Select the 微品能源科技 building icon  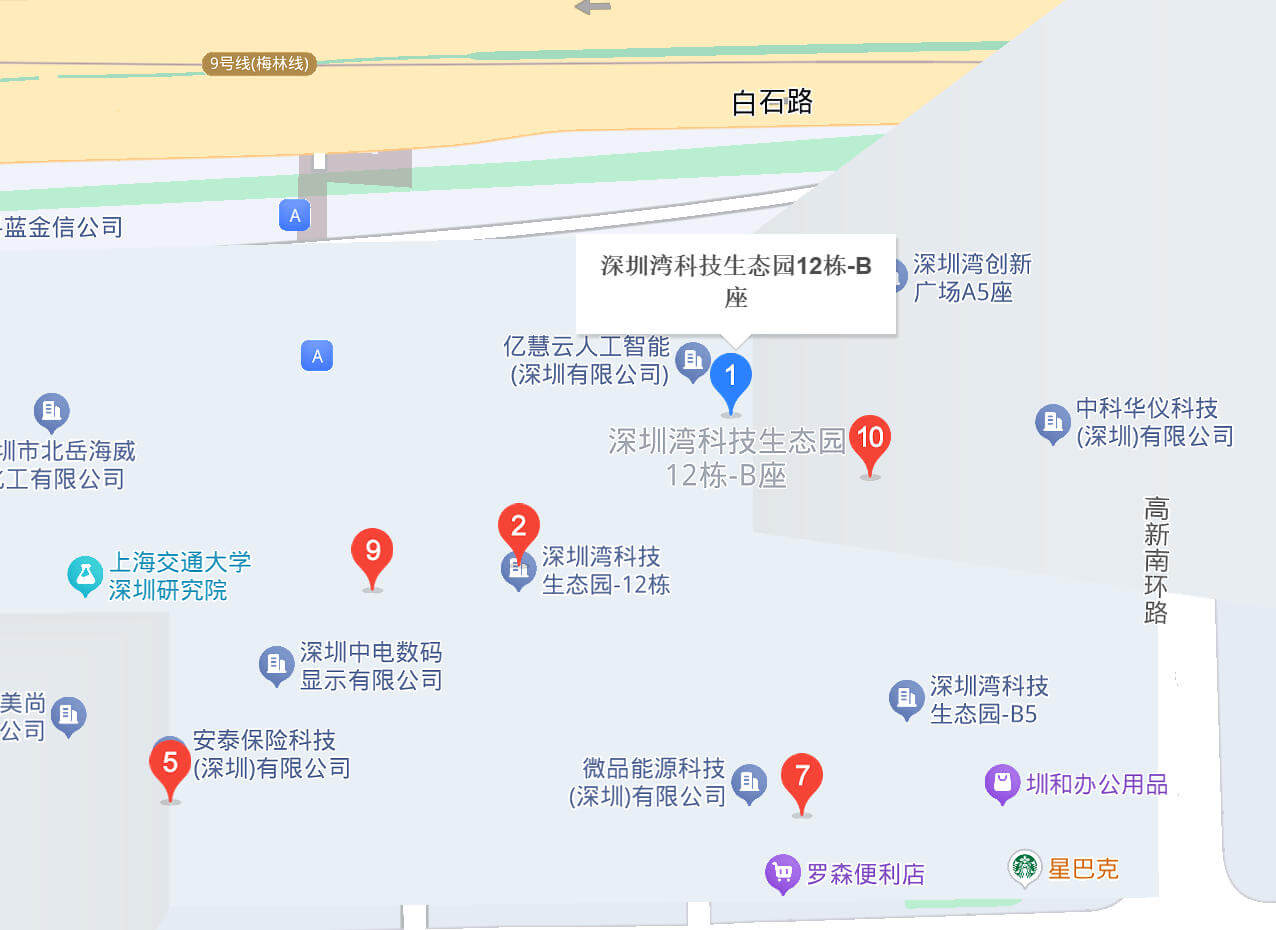click(x=749, y=782)
